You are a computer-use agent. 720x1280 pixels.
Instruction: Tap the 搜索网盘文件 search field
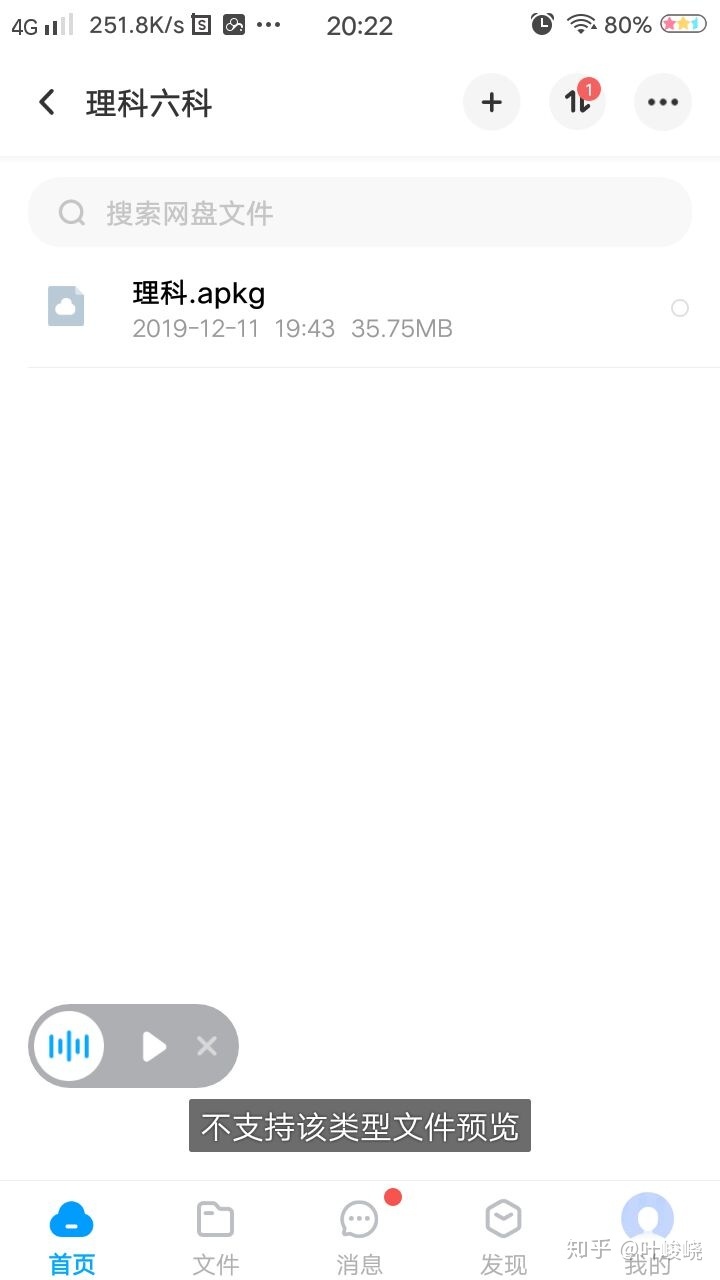click(360, 212)
